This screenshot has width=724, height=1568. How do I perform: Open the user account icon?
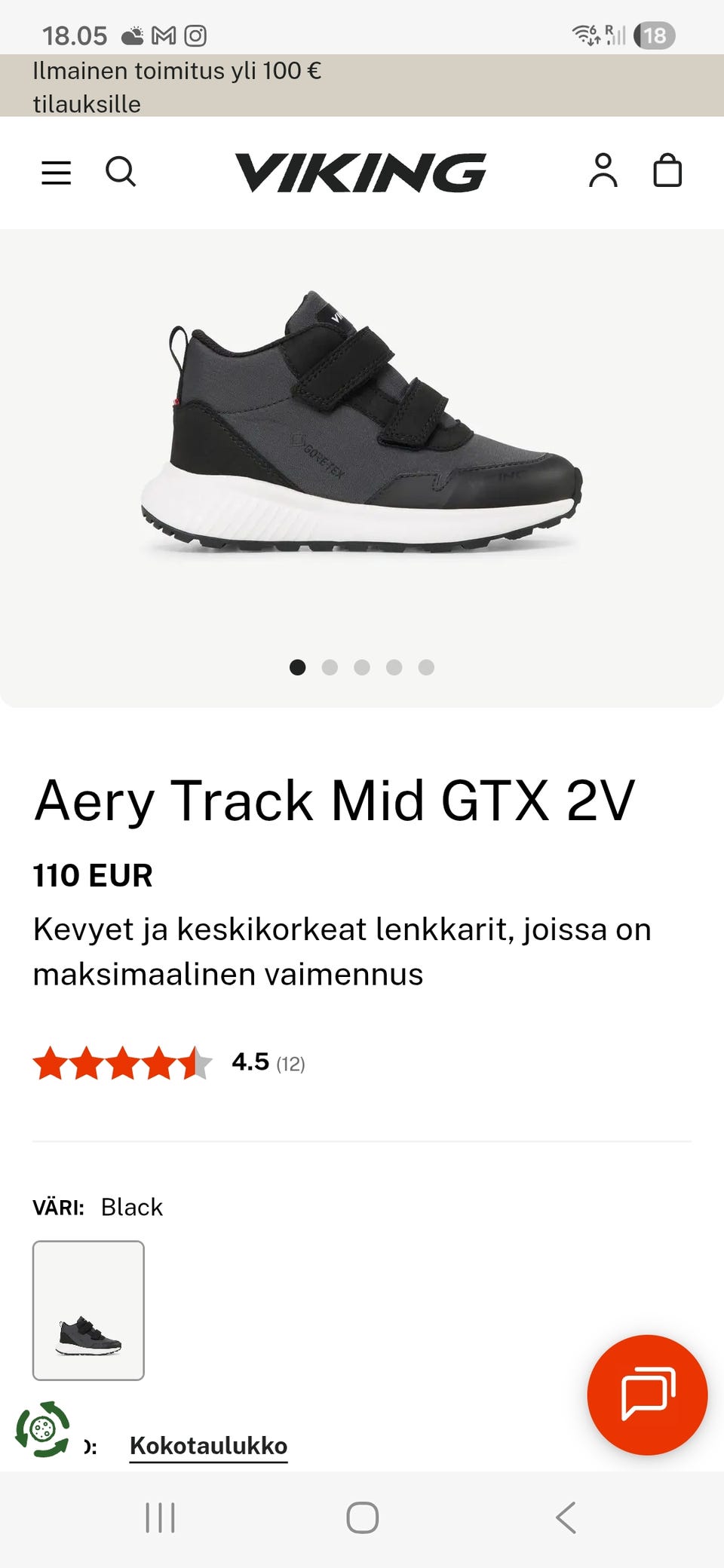point(603,171)
